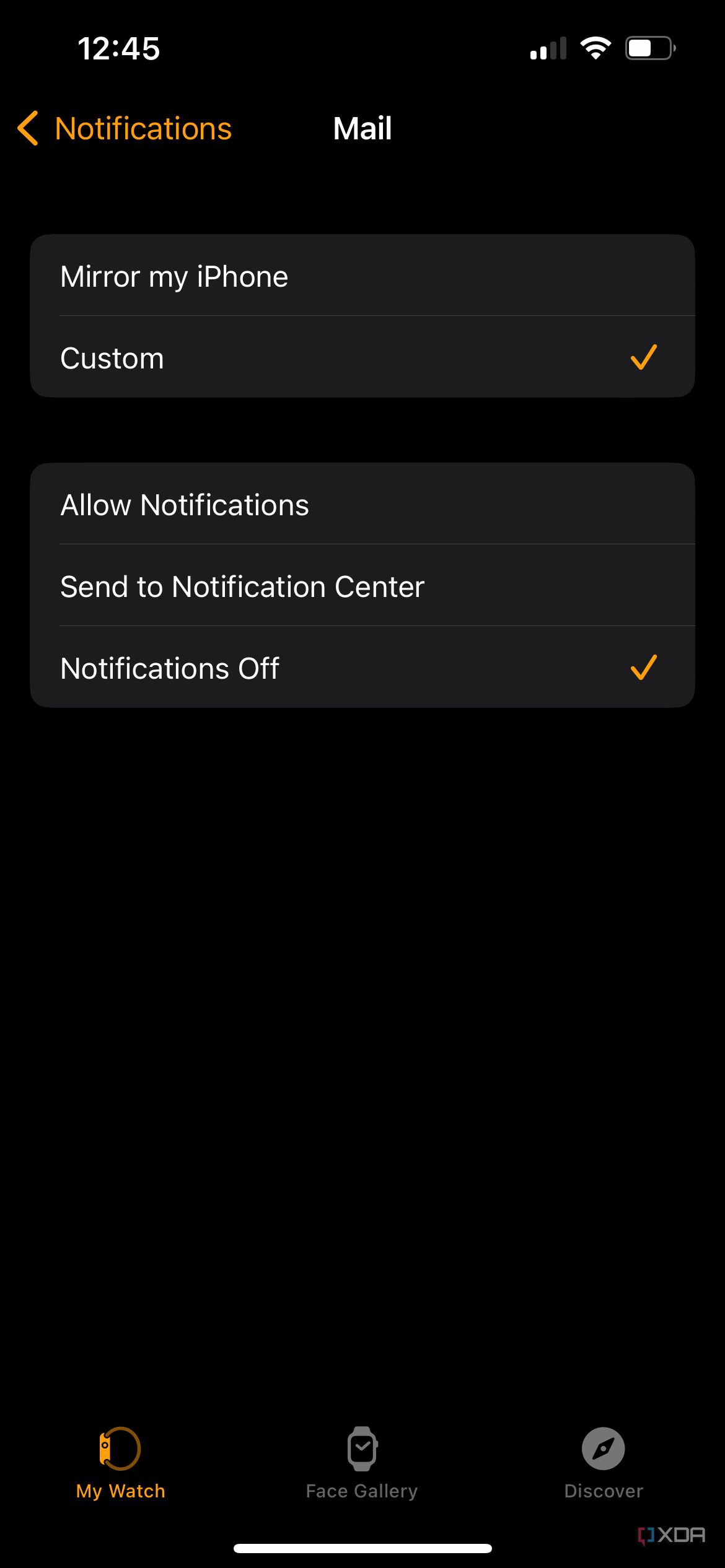
Task: Tap the Mail screen title
Action: click(x=362, y=128)
